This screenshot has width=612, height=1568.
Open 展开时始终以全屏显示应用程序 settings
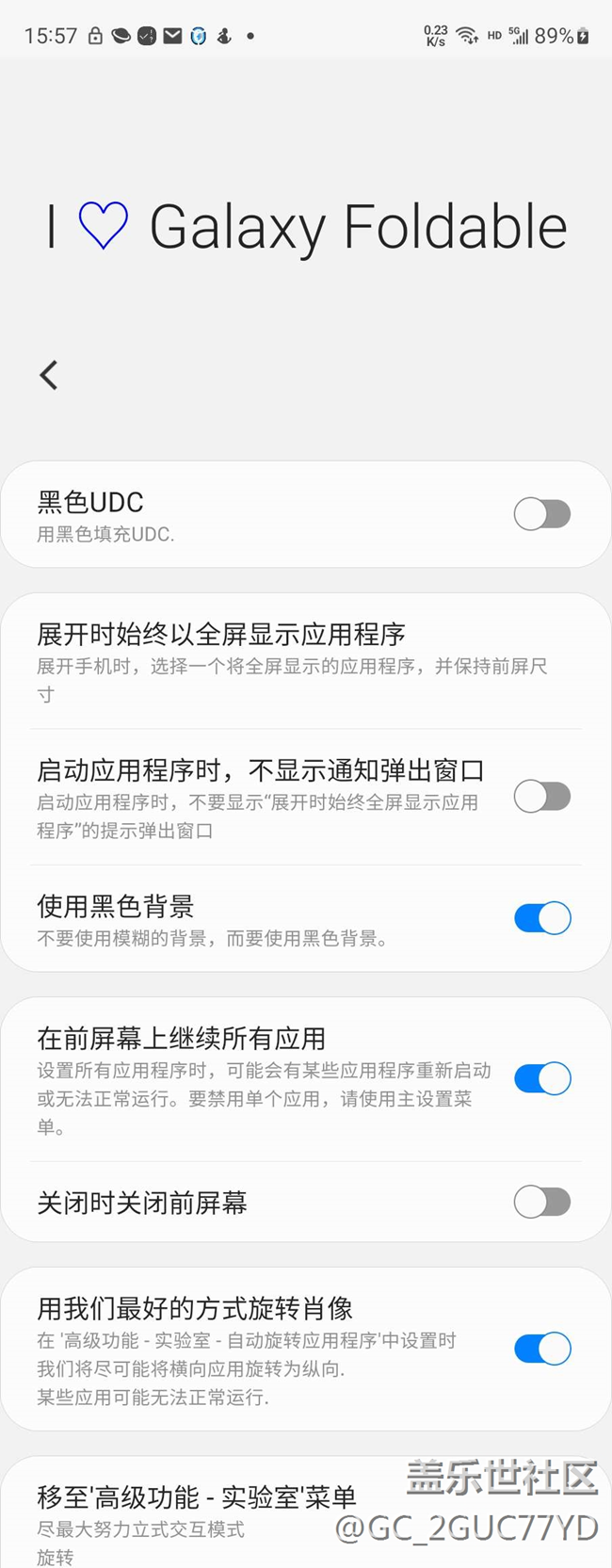point(292,662)
